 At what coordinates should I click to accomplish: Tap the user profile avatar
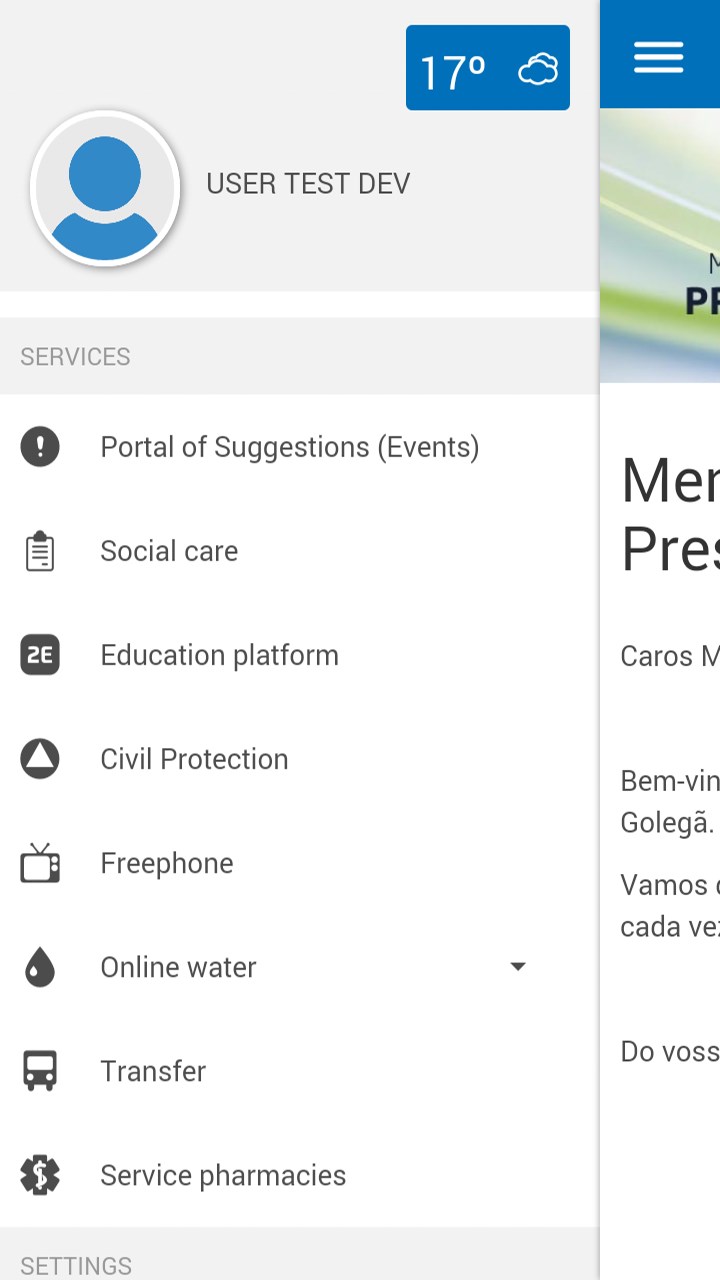[105, 188]
